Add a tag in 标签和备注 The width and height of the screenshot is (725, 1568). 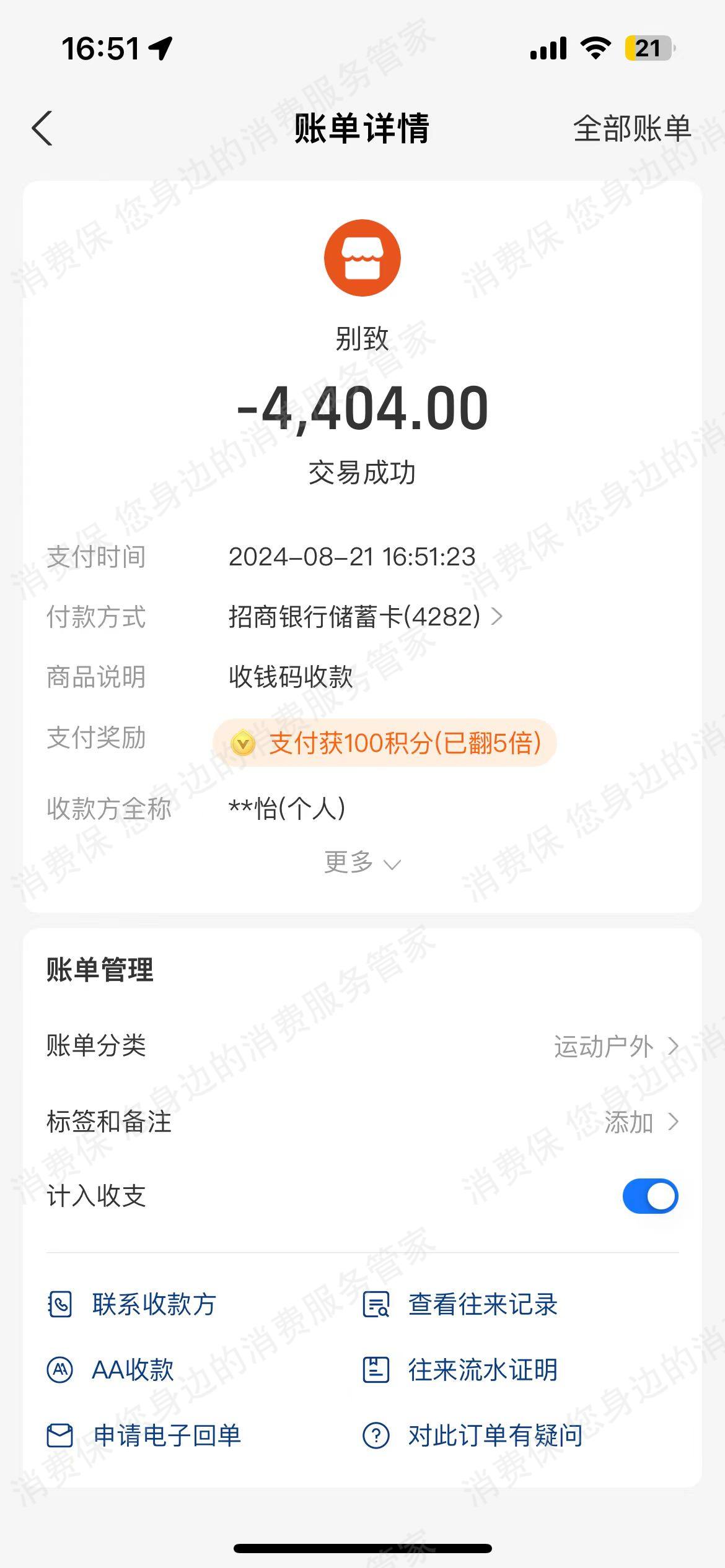tap(641, 1122)
